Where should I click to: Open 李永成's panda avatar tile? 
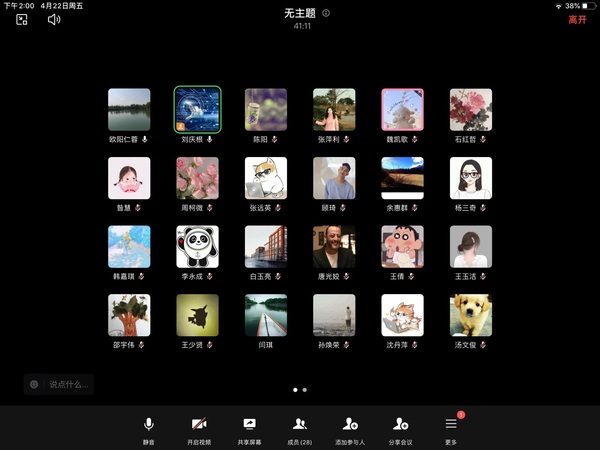(x=197, y=246)
